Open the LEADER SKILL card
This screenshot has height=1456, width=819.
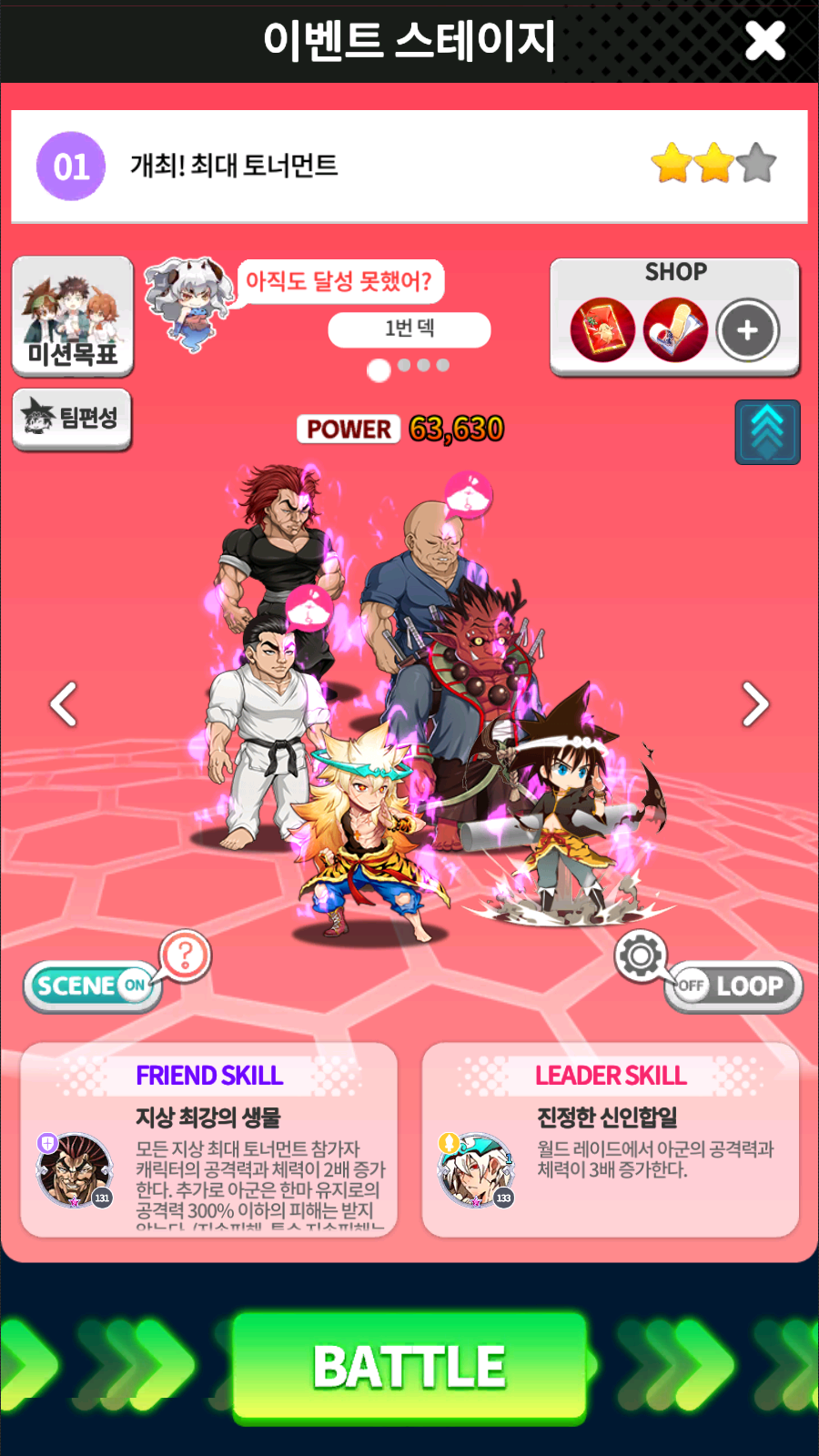(x=610, y=1139)
